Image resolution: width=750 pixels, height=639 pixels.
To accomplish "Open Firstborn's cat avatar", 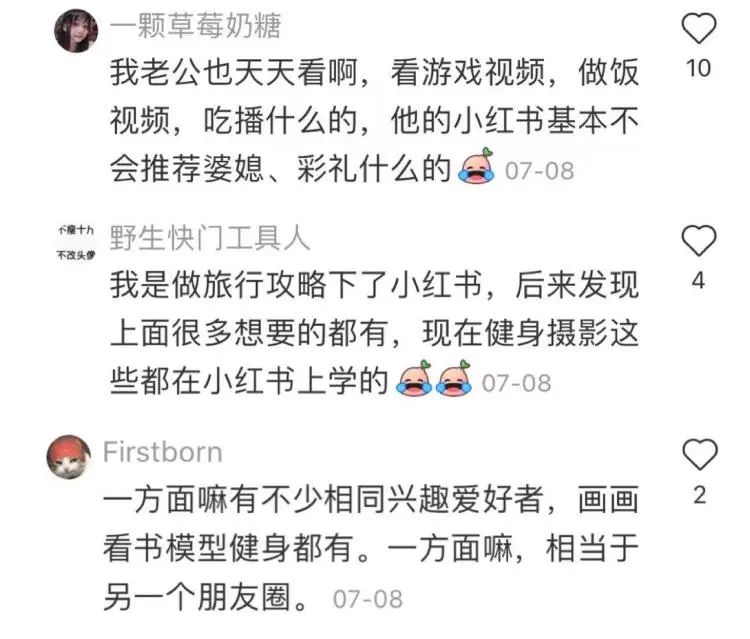I will pos(76,456).
